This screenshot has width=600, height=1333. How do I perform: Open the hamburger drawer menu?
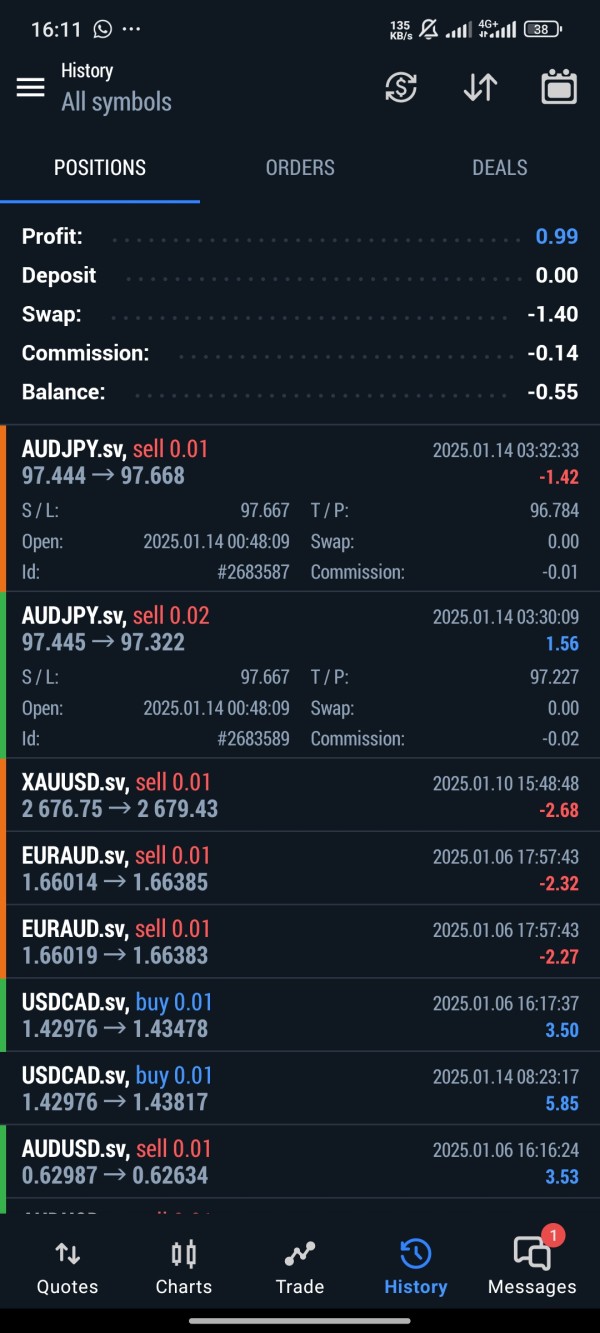(31, 87)
